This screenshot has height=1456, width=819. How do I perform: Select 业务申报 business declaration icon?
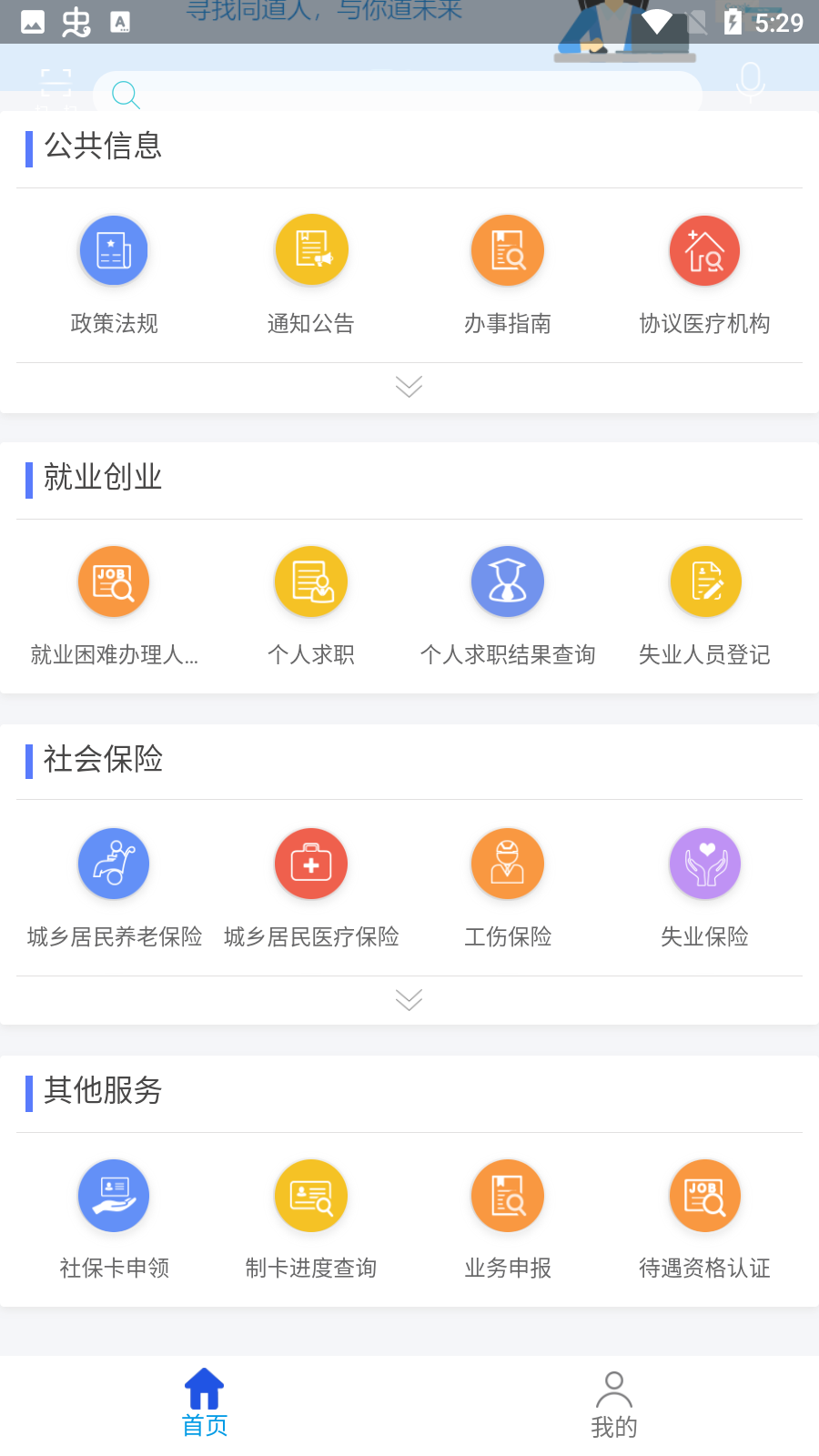point(507,1196)
